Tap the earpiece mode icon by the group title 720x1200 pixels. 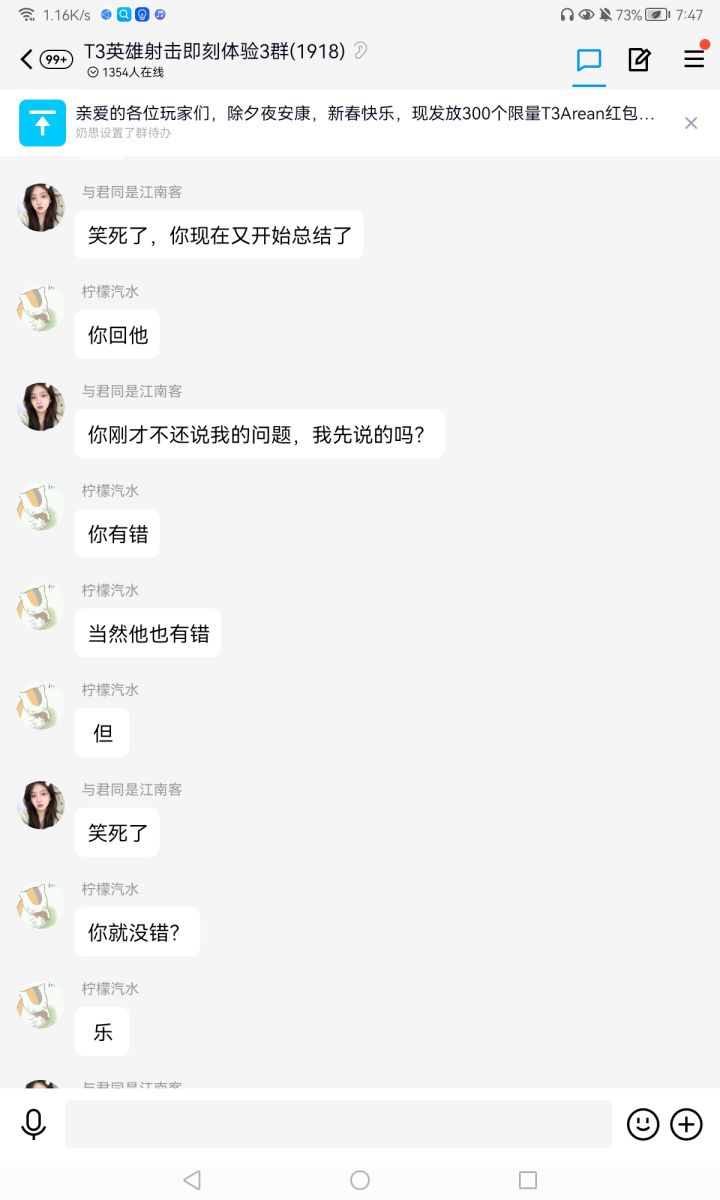click(x=360, y=50)
